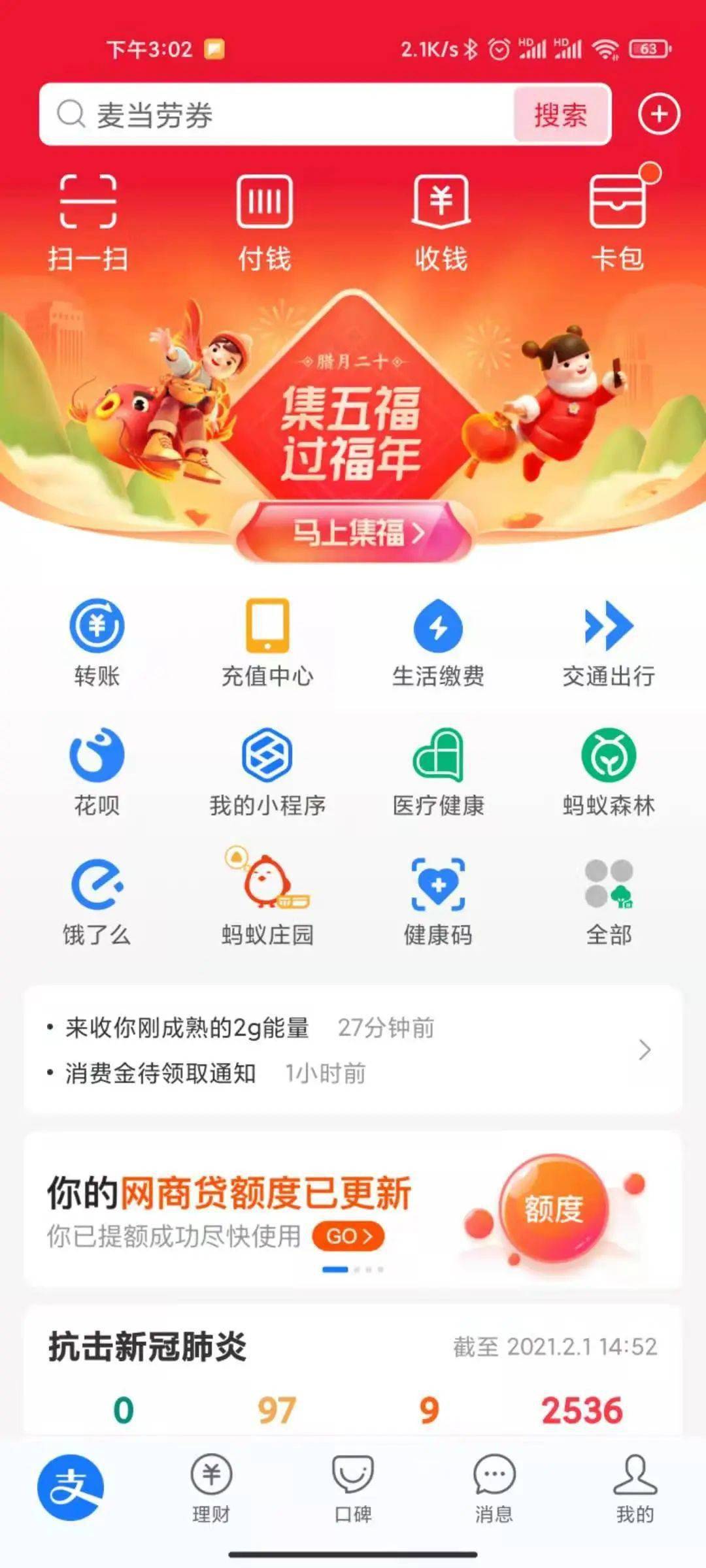
Task: Open the notifications card with energy reminder
Action: tap(353, 1050)
